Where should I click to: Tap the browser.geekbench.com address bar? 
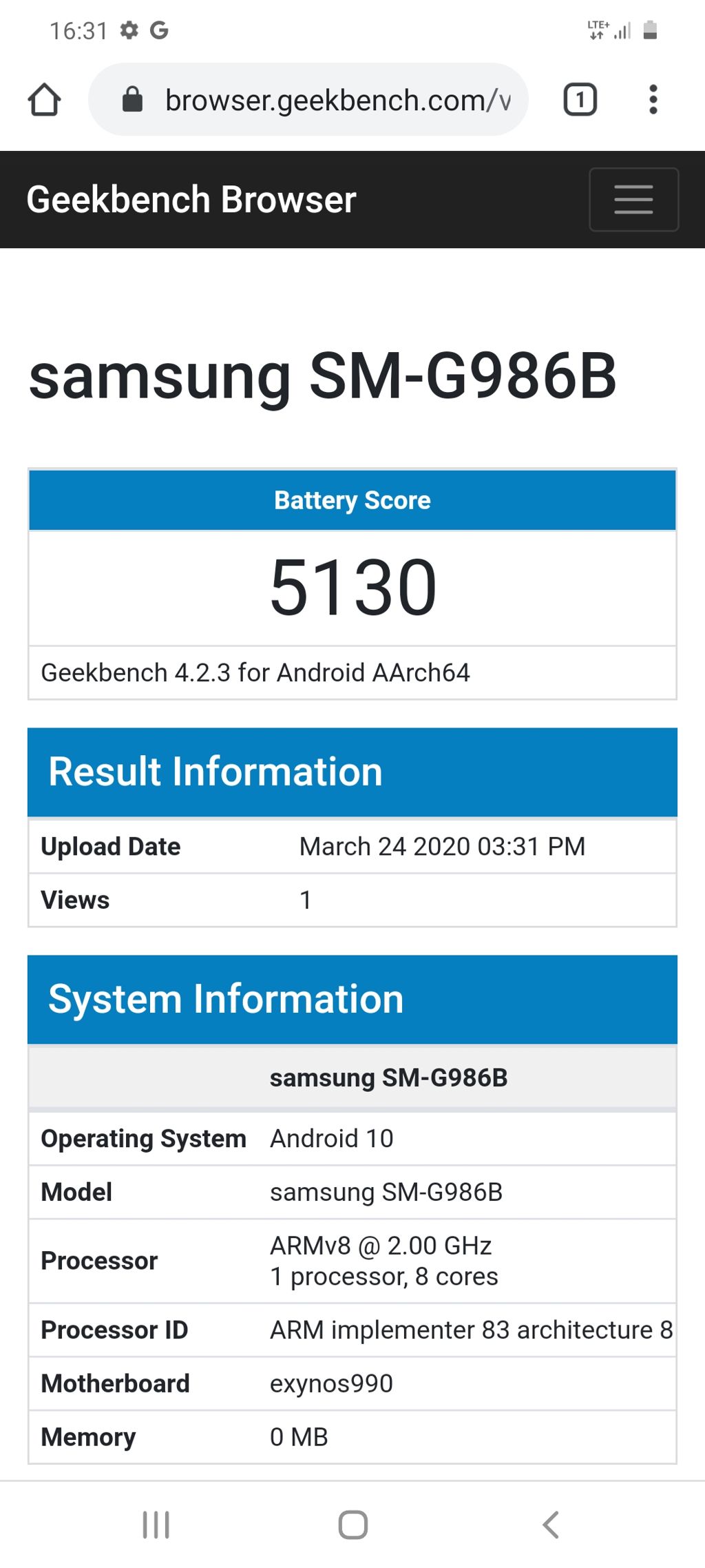(x=308, y=100)
